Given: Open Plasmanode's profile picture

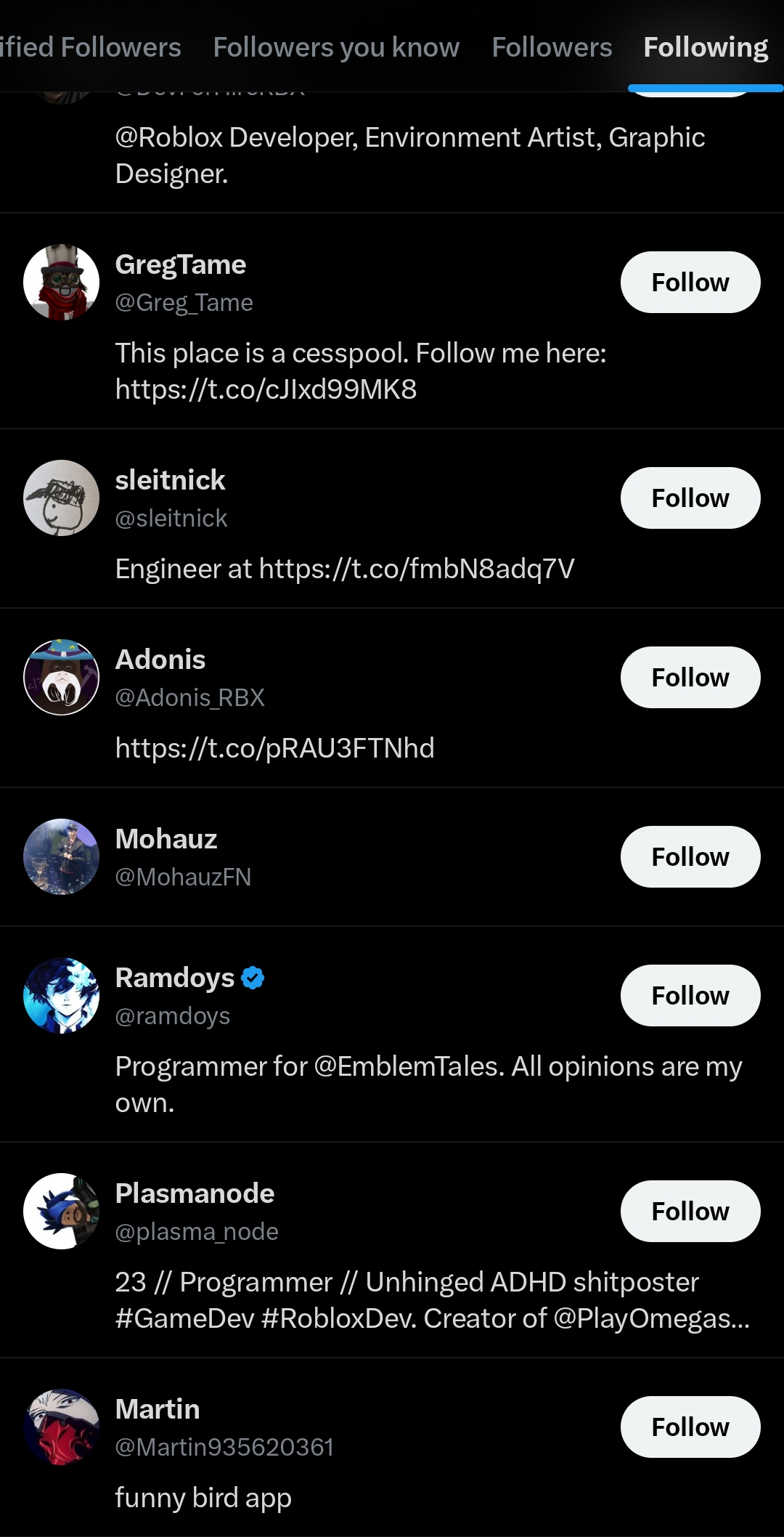Looking at the screenshot, I should click(x=61, y=1211).
